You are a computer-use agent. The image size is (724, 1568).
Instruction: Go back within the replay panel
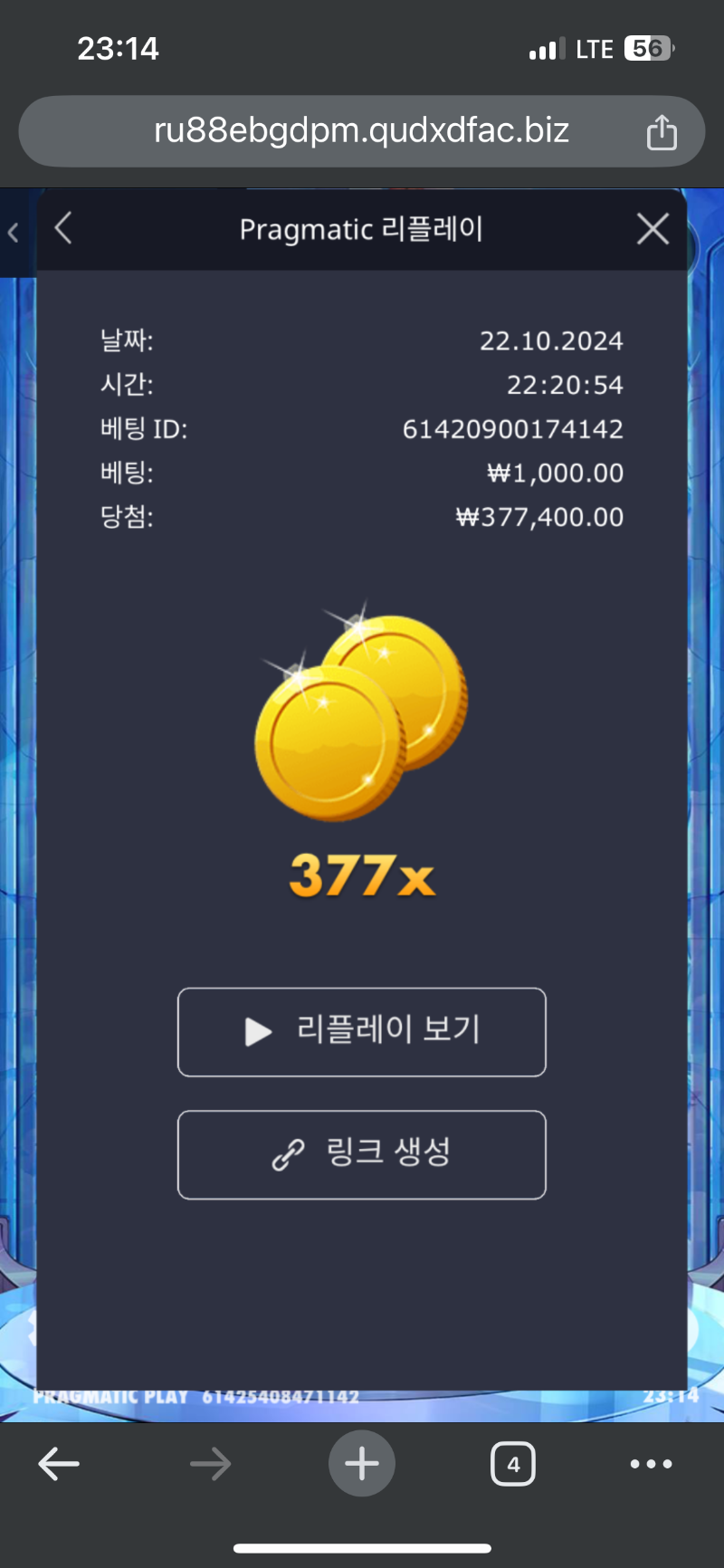(63, 228)
